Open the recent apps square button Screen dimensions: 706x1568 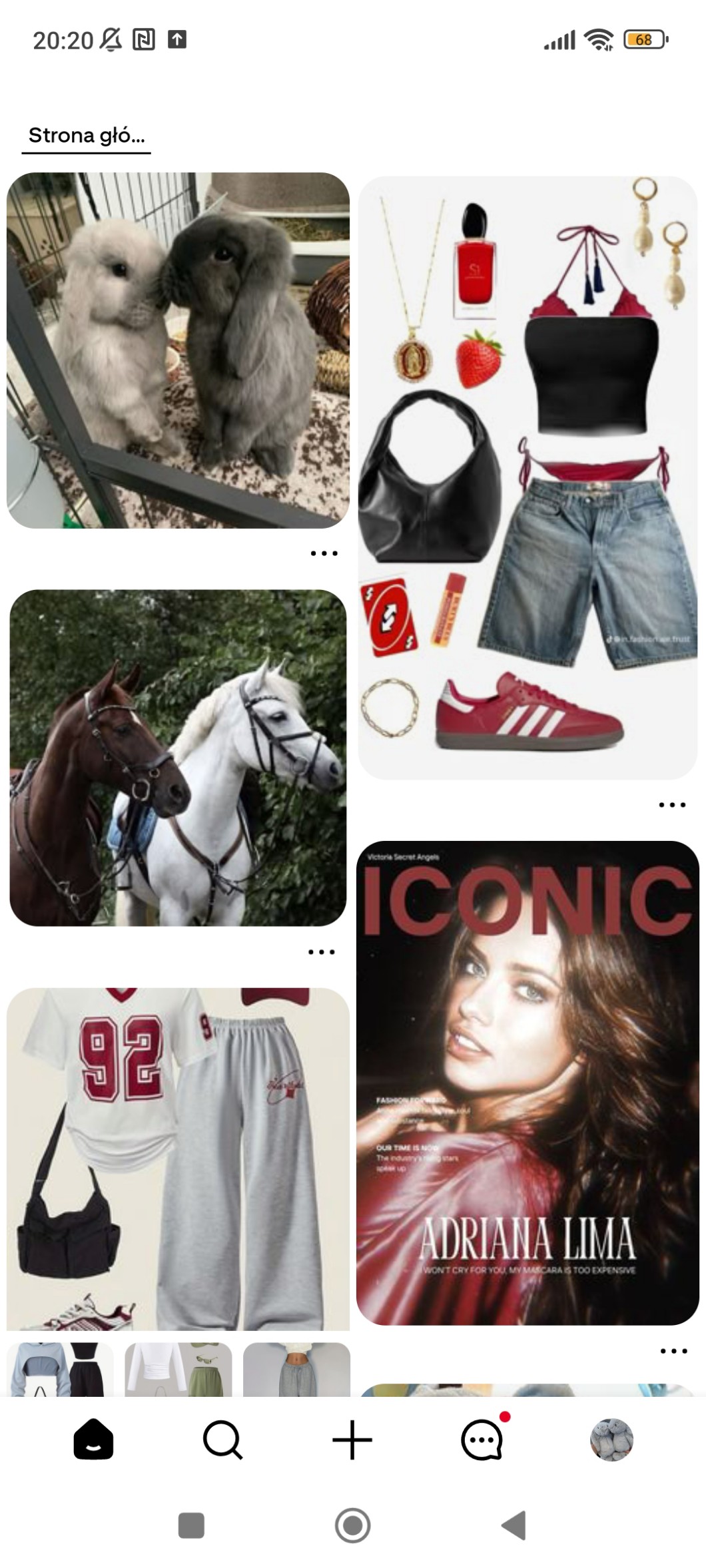pos(191,1525)
